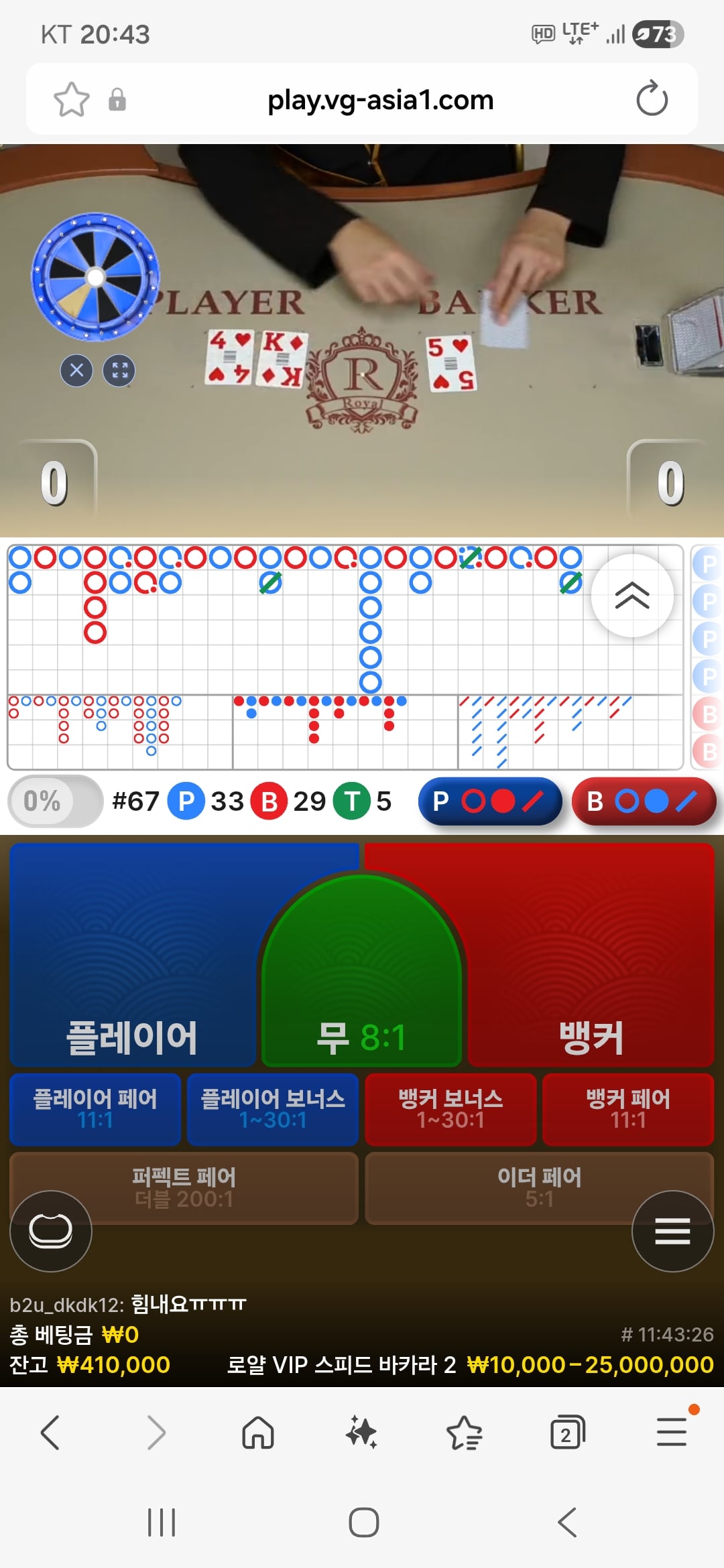Show the next-round Player prediction

click(489, 801)
